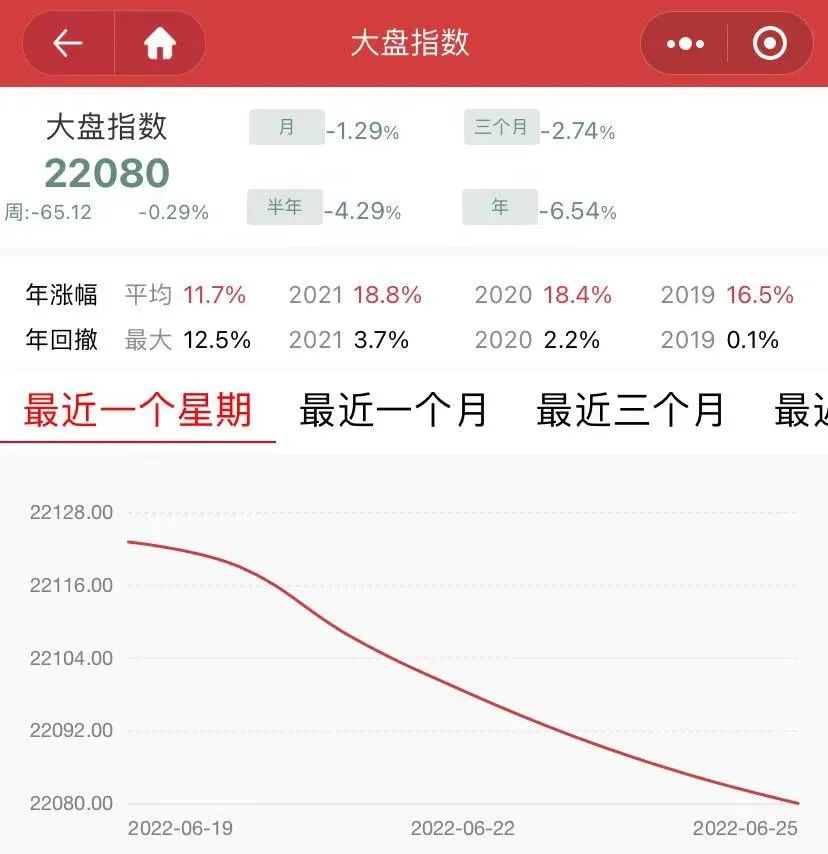Show the 最近三个月 chart

(x=630, y=410)
